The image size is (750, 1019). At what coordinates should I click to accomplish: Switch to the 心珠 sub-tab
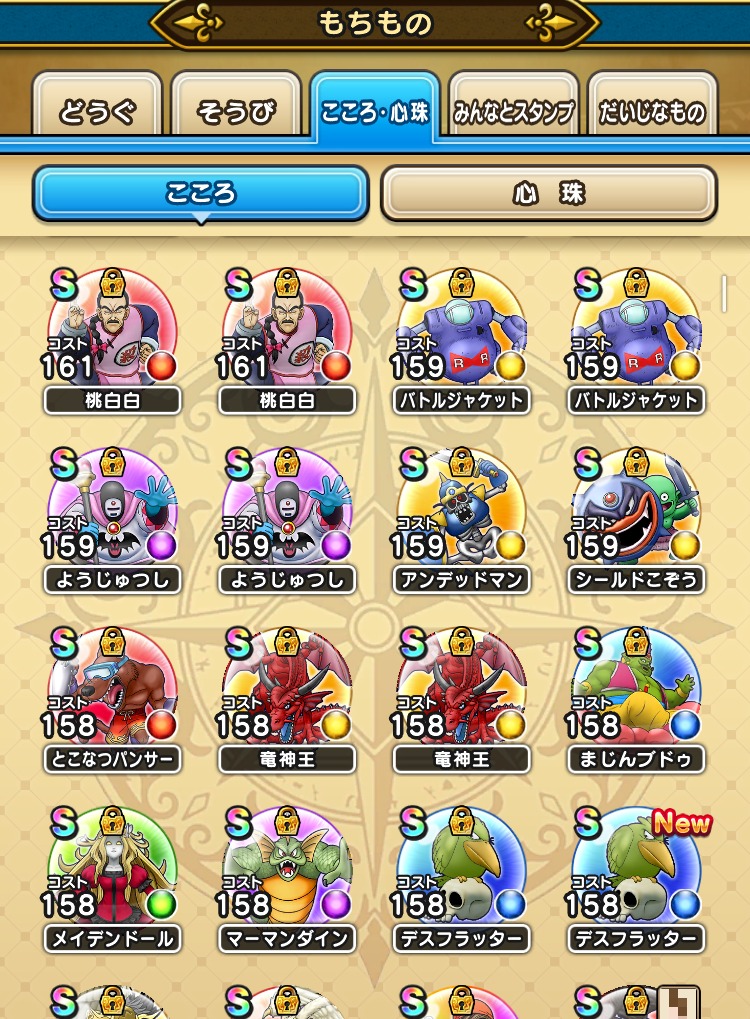pyautogui.click(x=548, y=193)
